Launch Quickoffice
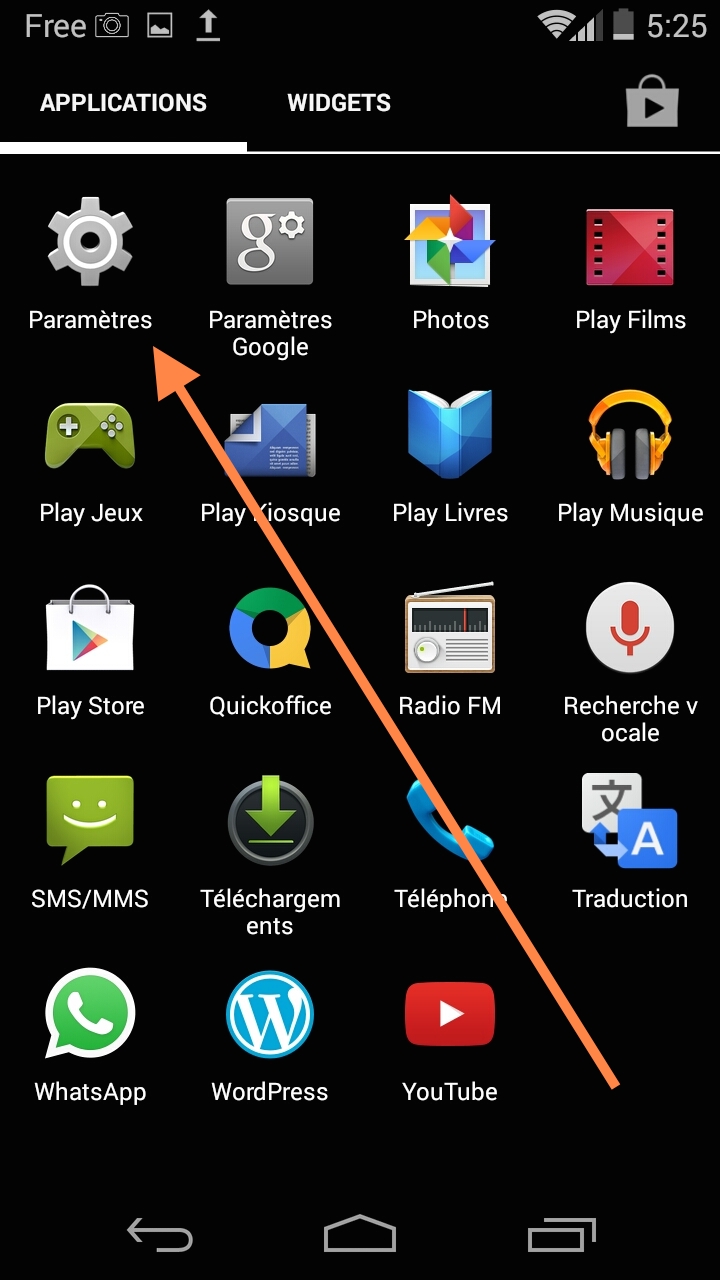The image size is (720, 1280). pyautogui.click(x=270, y=628)
